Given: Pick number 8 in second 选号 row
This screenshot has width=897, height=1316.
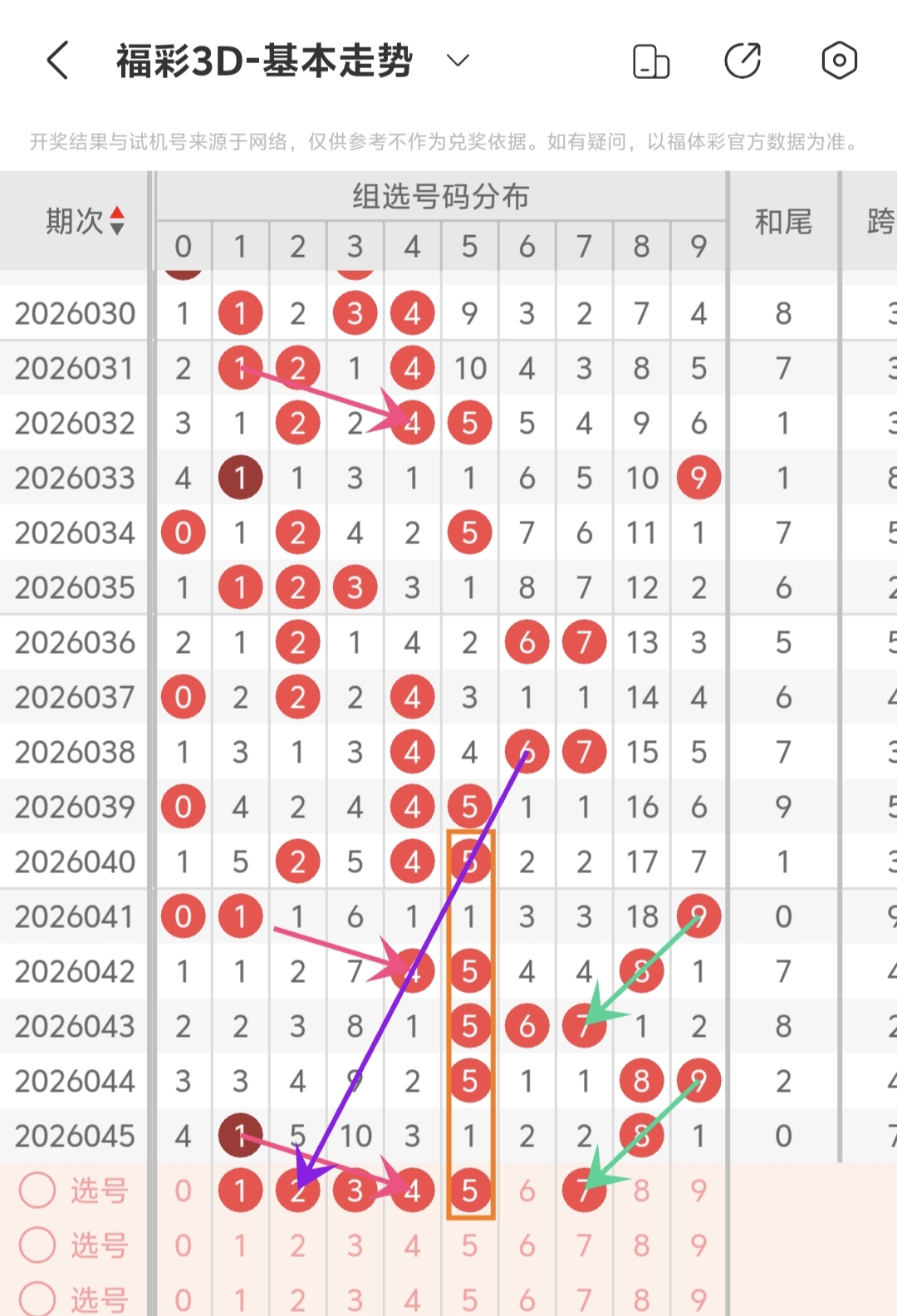Looking at the screenshot, I should [641, 1246].
